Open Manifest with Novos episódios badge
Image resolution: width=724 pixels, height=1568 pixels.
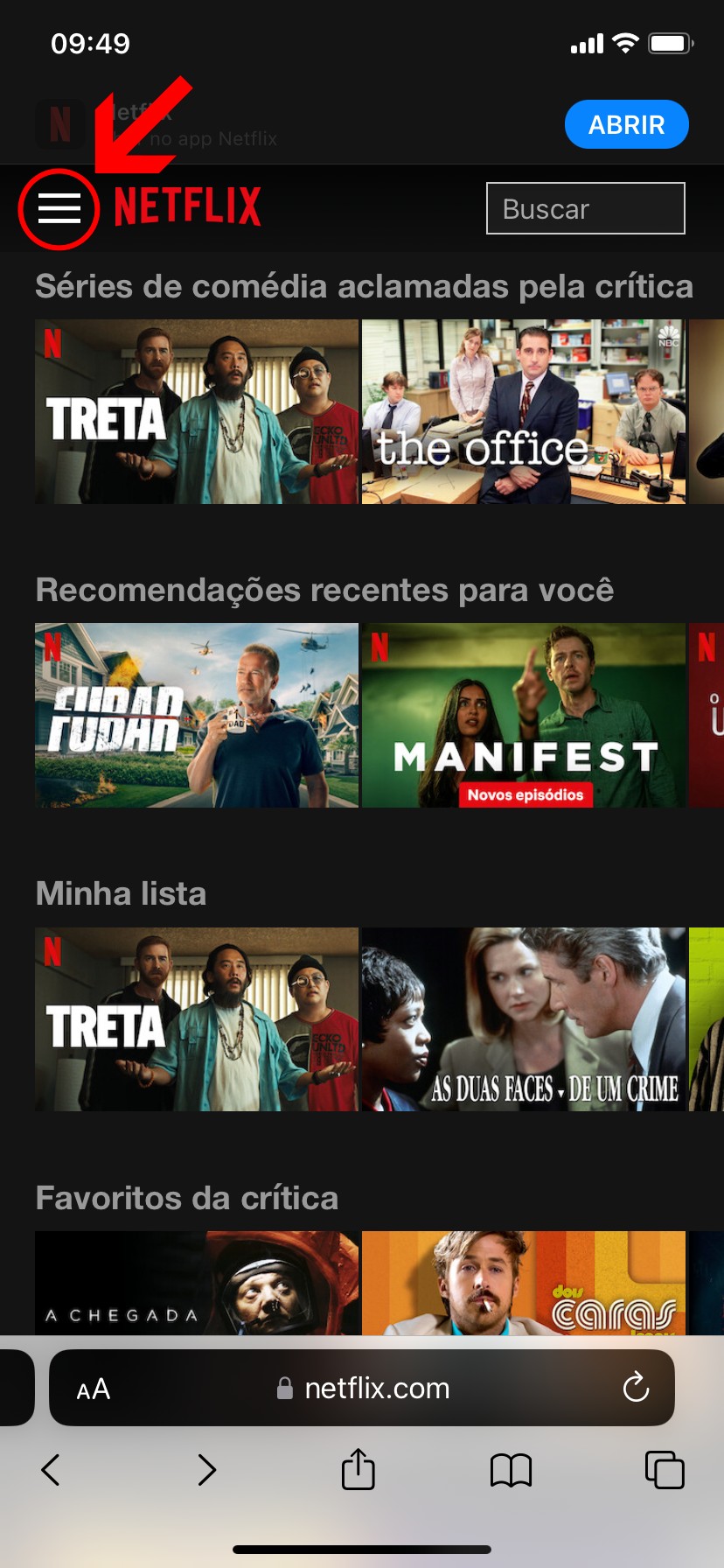coord(523,715)
